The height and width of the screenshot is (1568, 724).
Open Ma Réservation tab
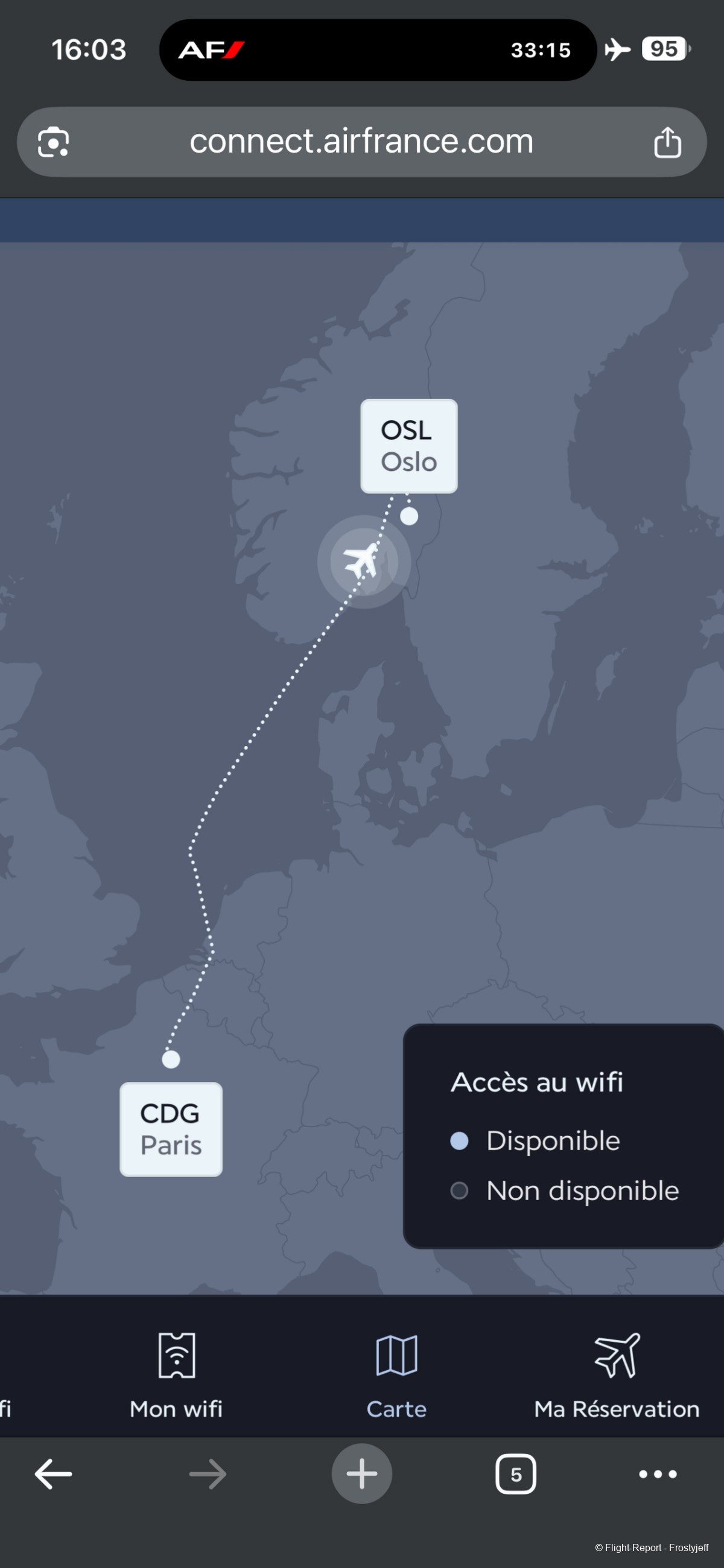click(616, 1372)
